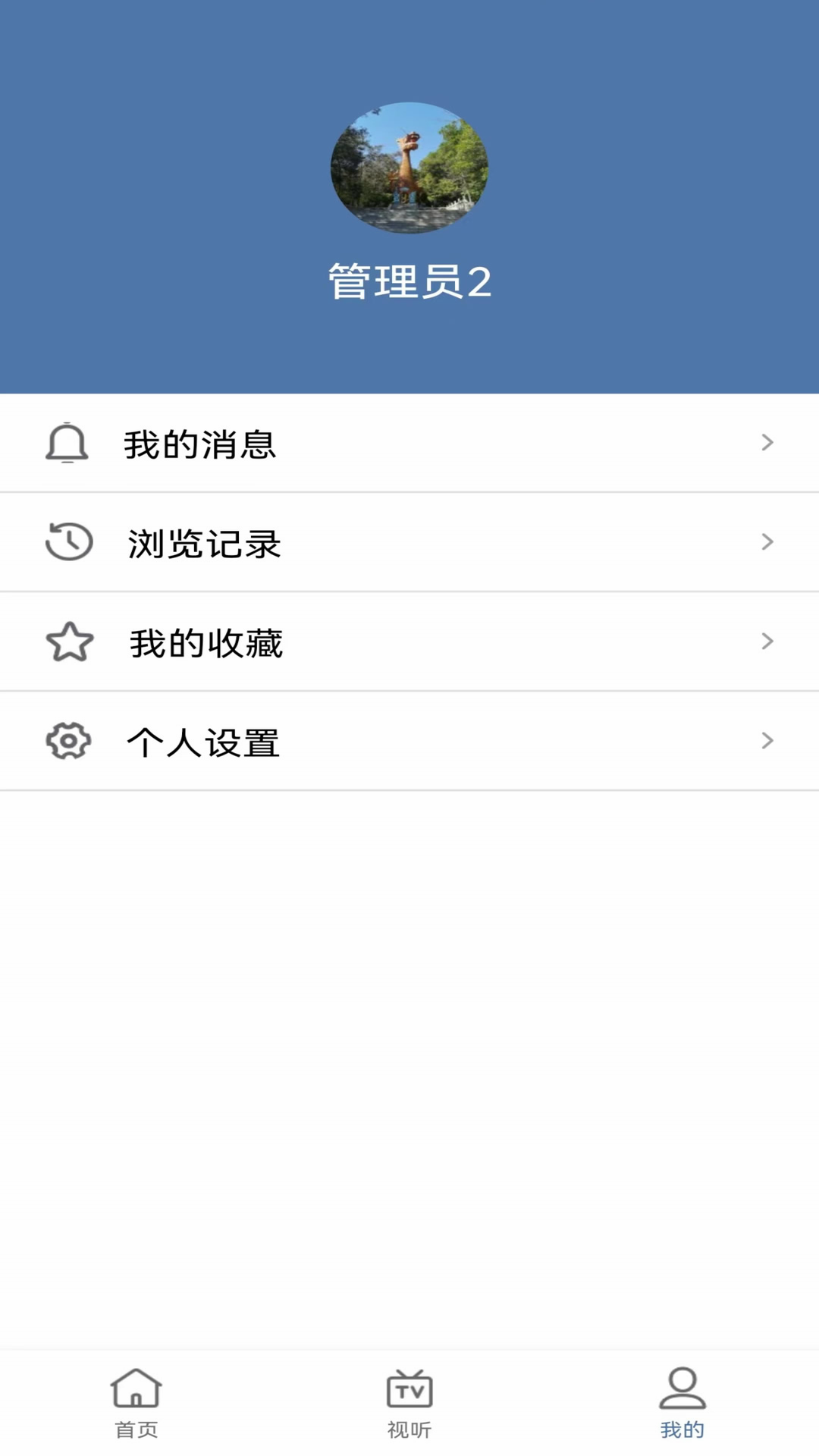The image size is (819, 1456).
Task: Click the star icon beside 我的收藏
Action: point(67,642)
